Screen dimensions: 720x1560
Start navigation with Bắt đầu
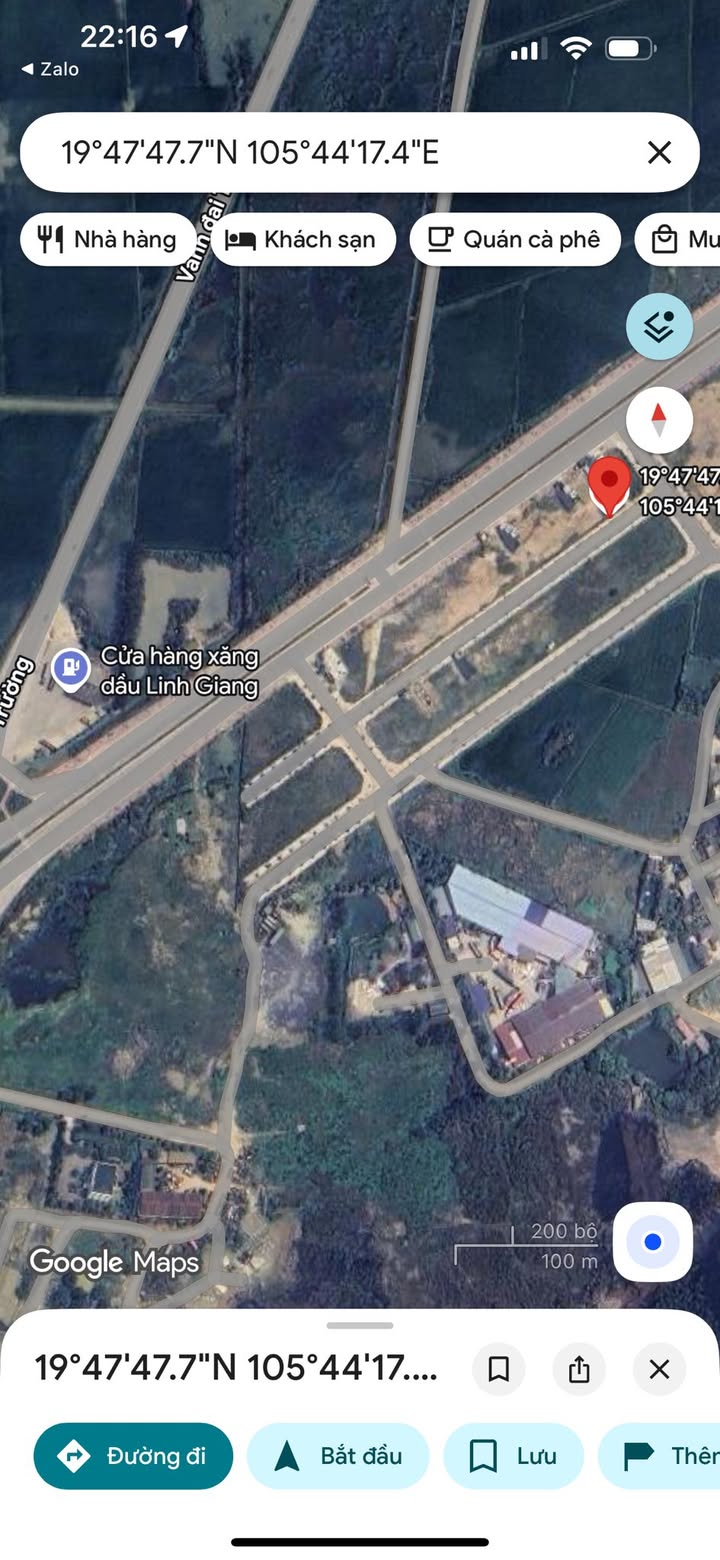pos(338,1456)
